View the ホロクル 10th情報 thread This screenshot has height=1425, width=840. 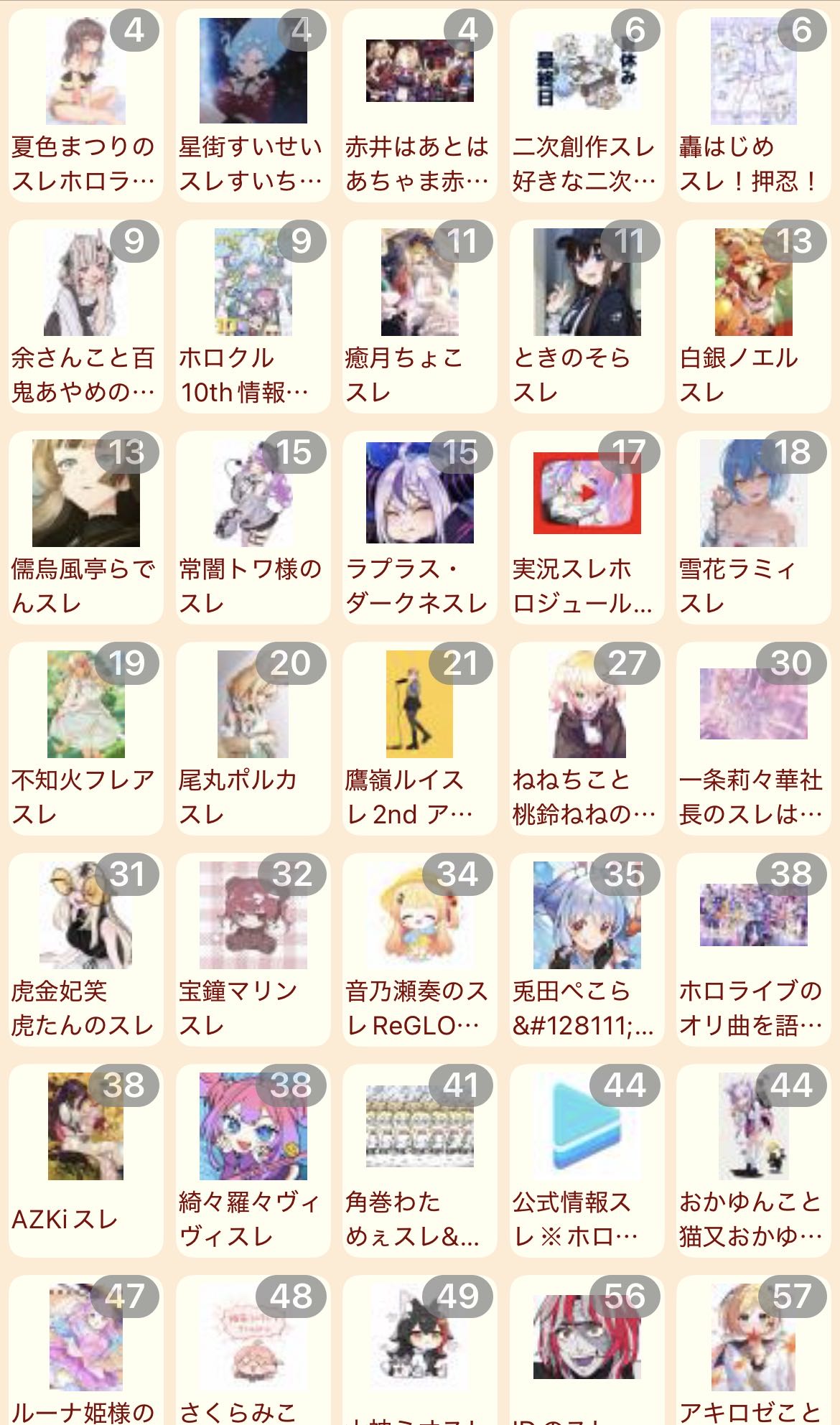pos(253,317)
